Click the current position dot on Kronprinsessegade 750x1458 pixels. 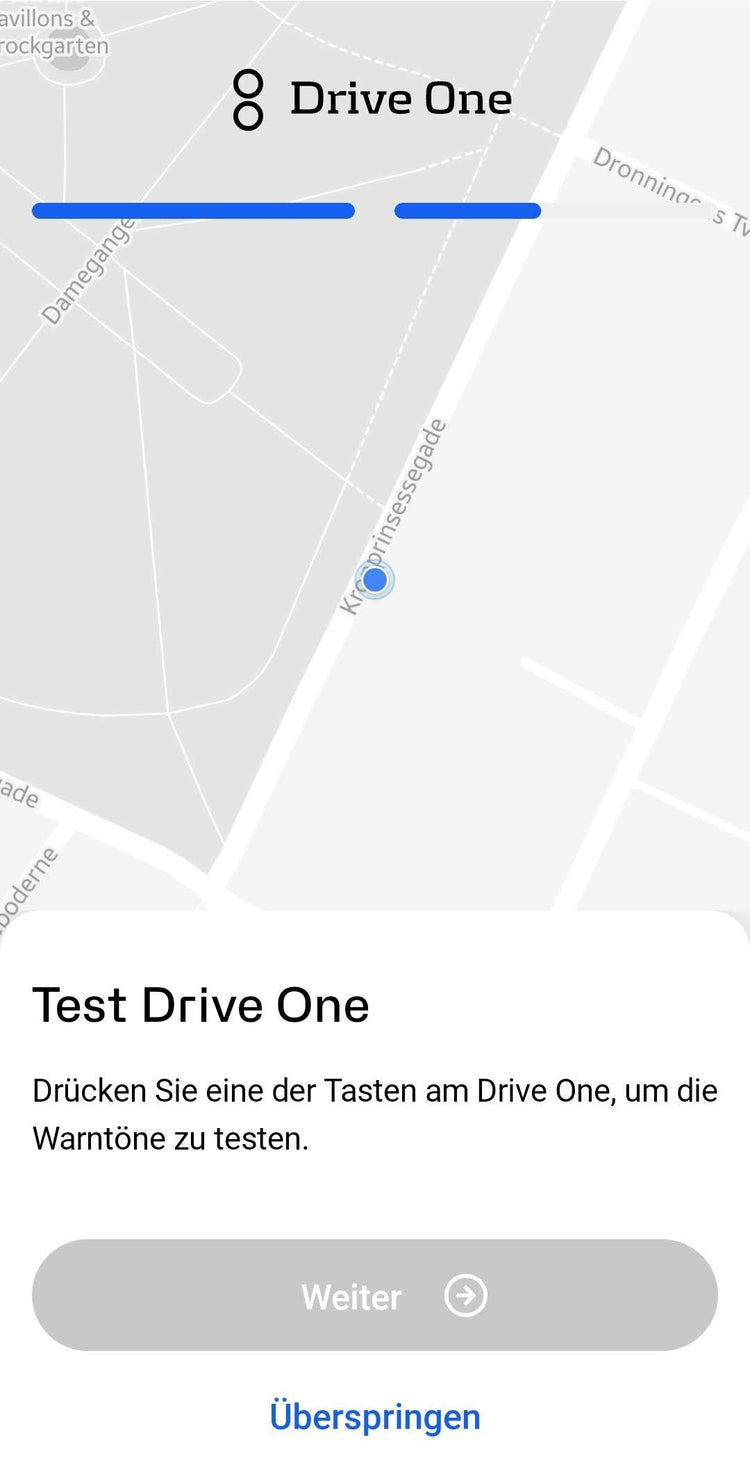pyautogui.click(x=374, y=580)
